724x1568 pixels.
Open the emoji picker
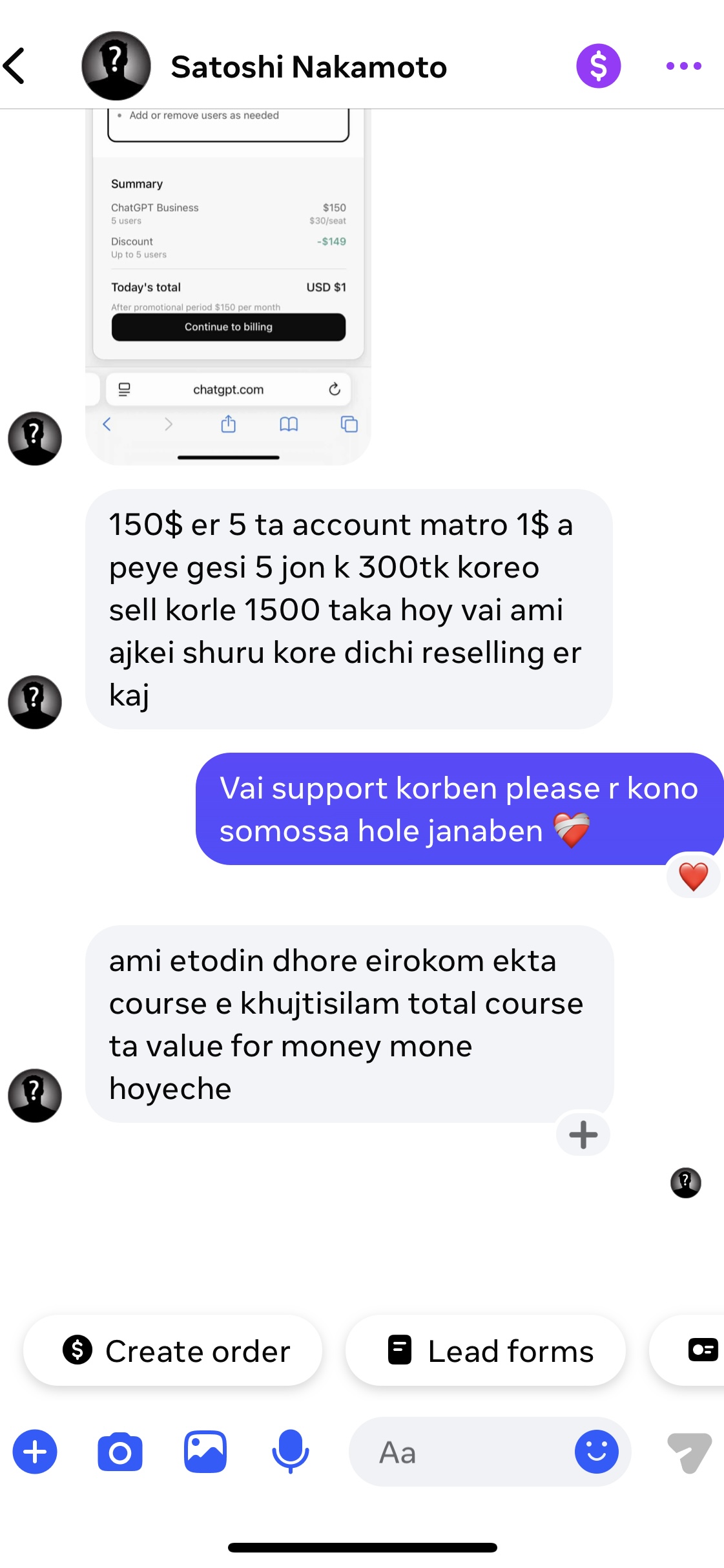click(596, 1452)
